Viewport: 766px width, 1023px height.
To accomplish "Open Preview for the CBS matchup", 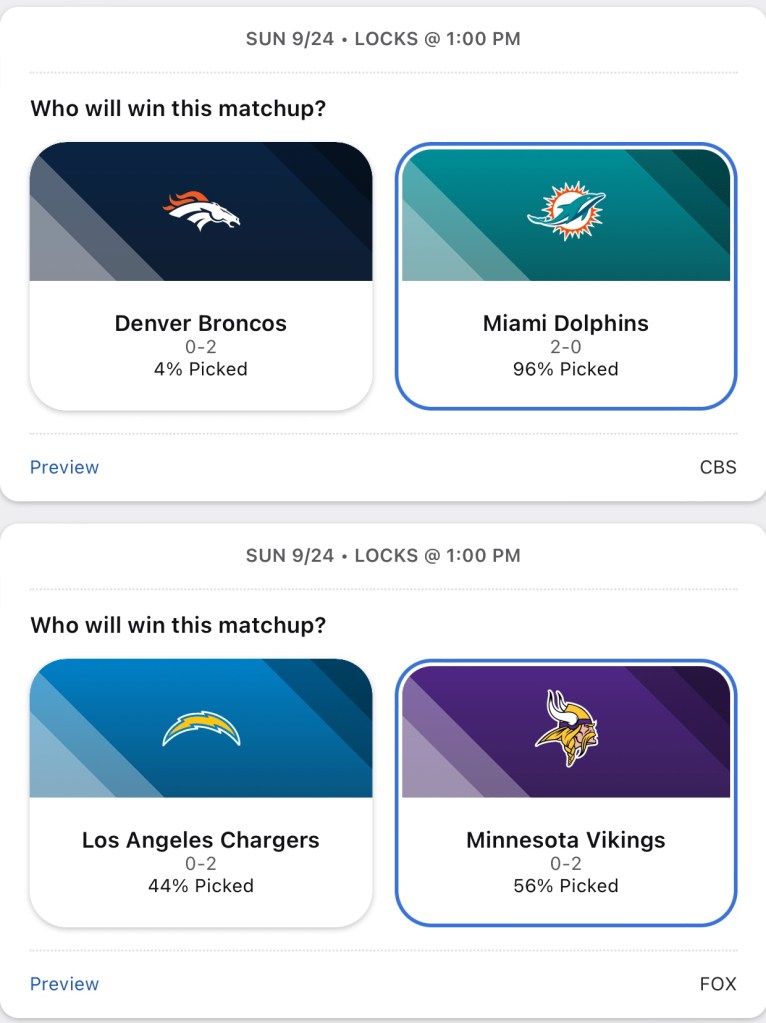I will 65,467.
